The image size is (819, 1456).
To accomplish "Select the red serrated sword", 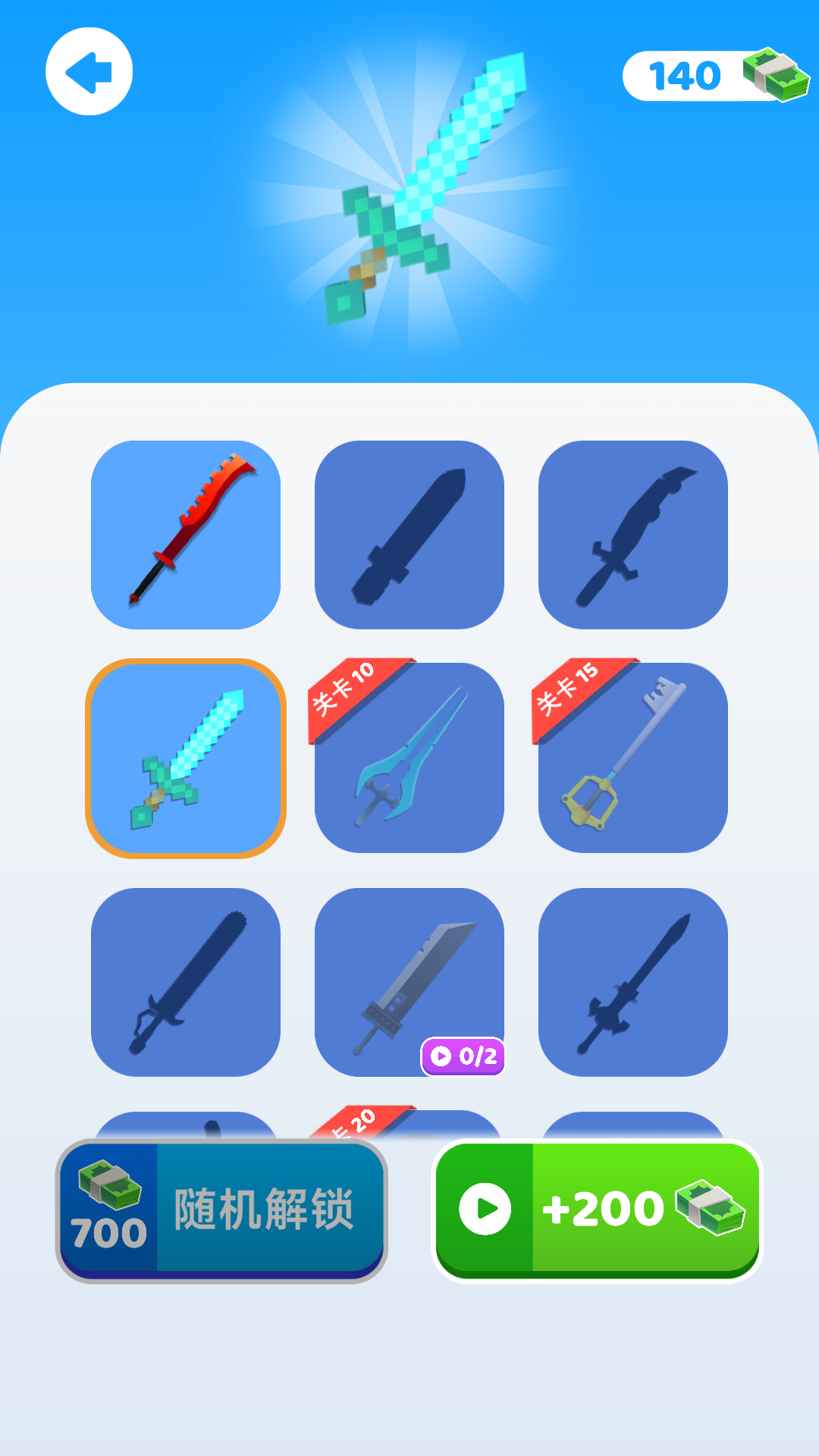I will pos(186,535).
